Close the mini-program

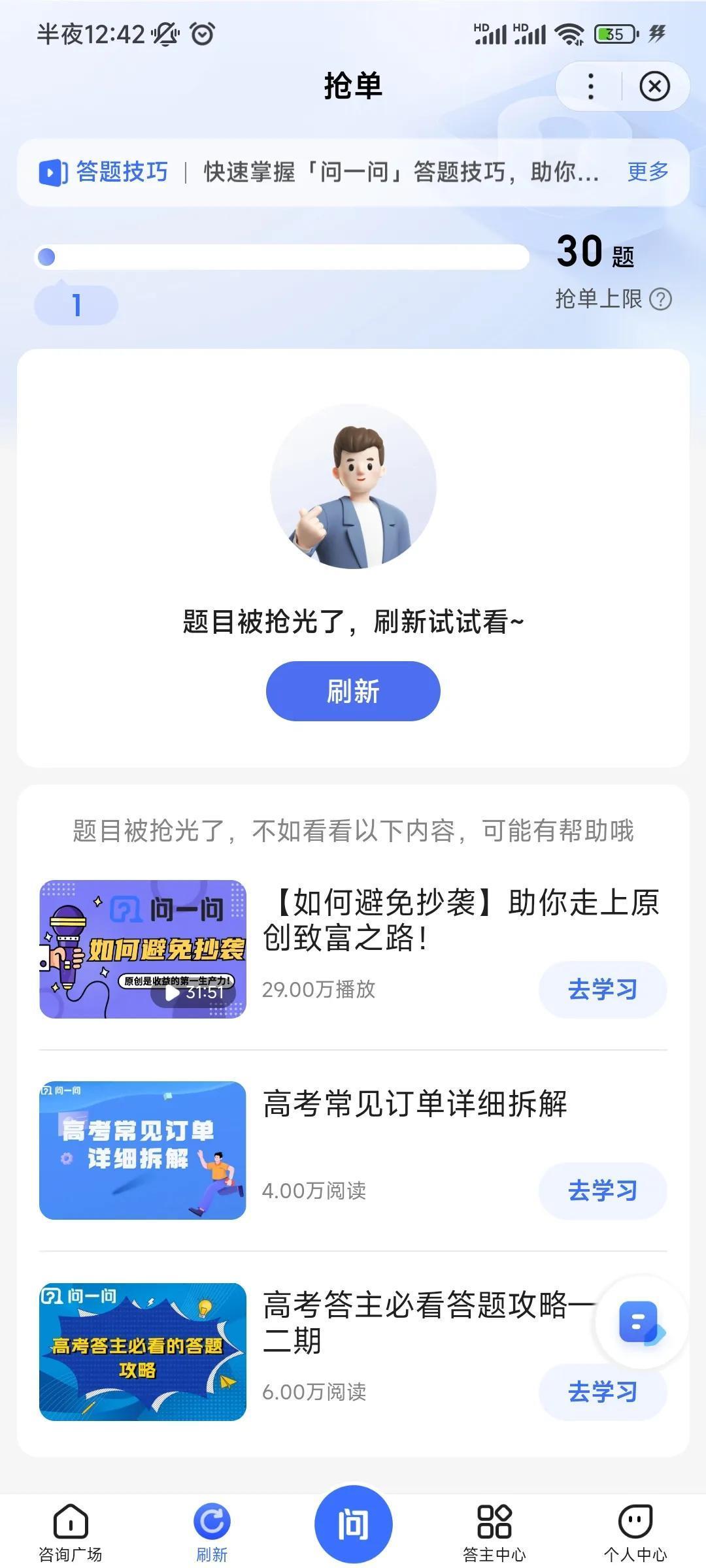point(654,86)
